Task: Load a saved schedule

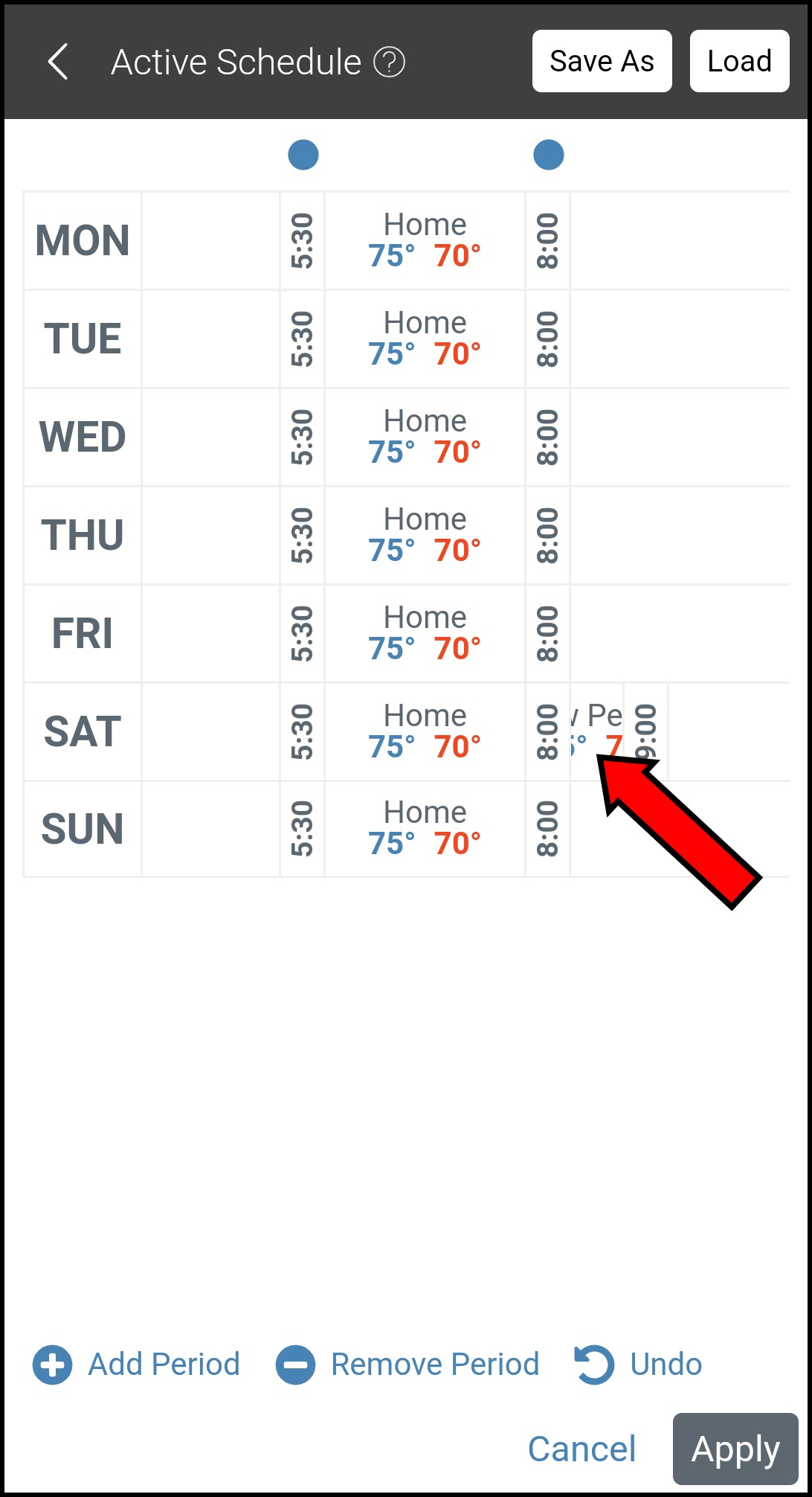Action: click(x=739, y=62)
